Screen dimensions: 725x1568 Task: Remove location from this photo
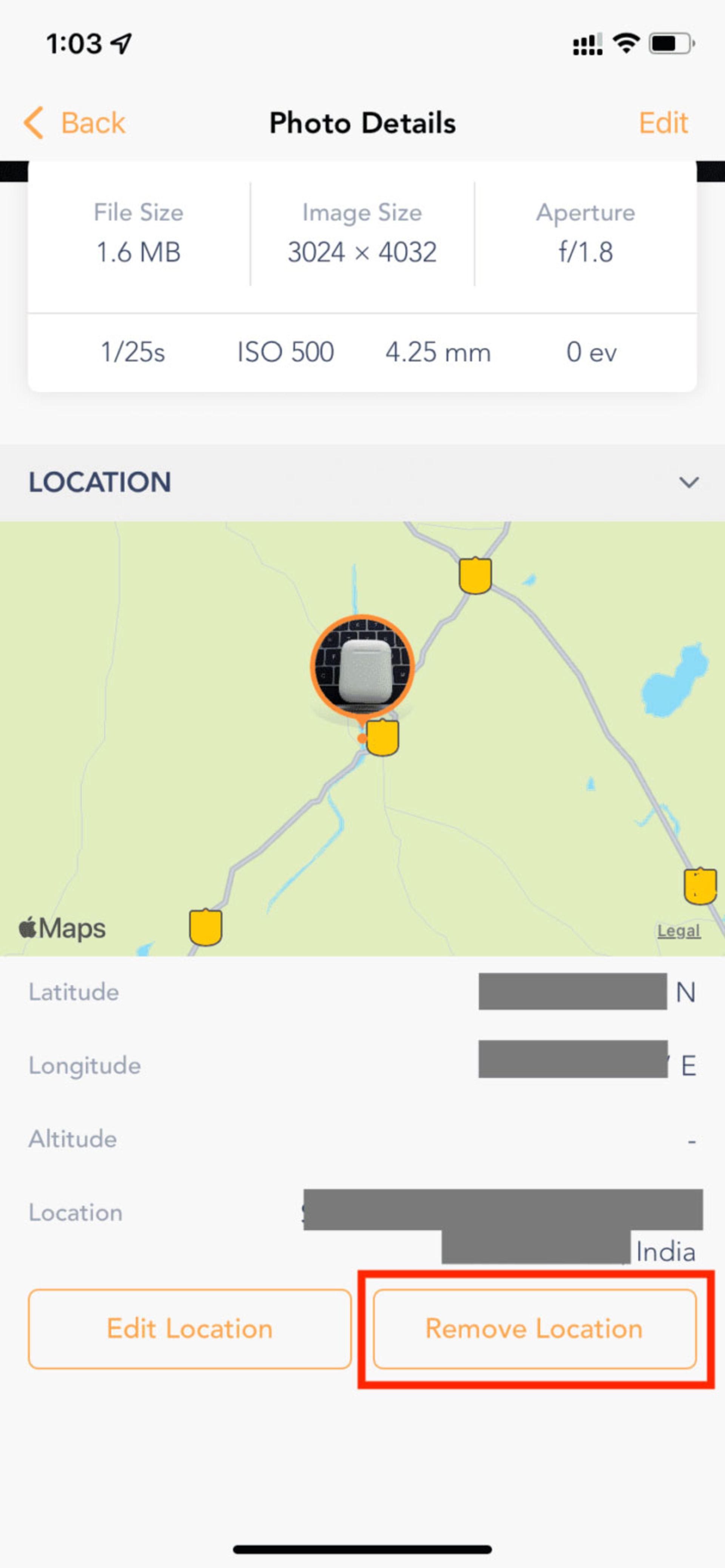coord(534,1329)
